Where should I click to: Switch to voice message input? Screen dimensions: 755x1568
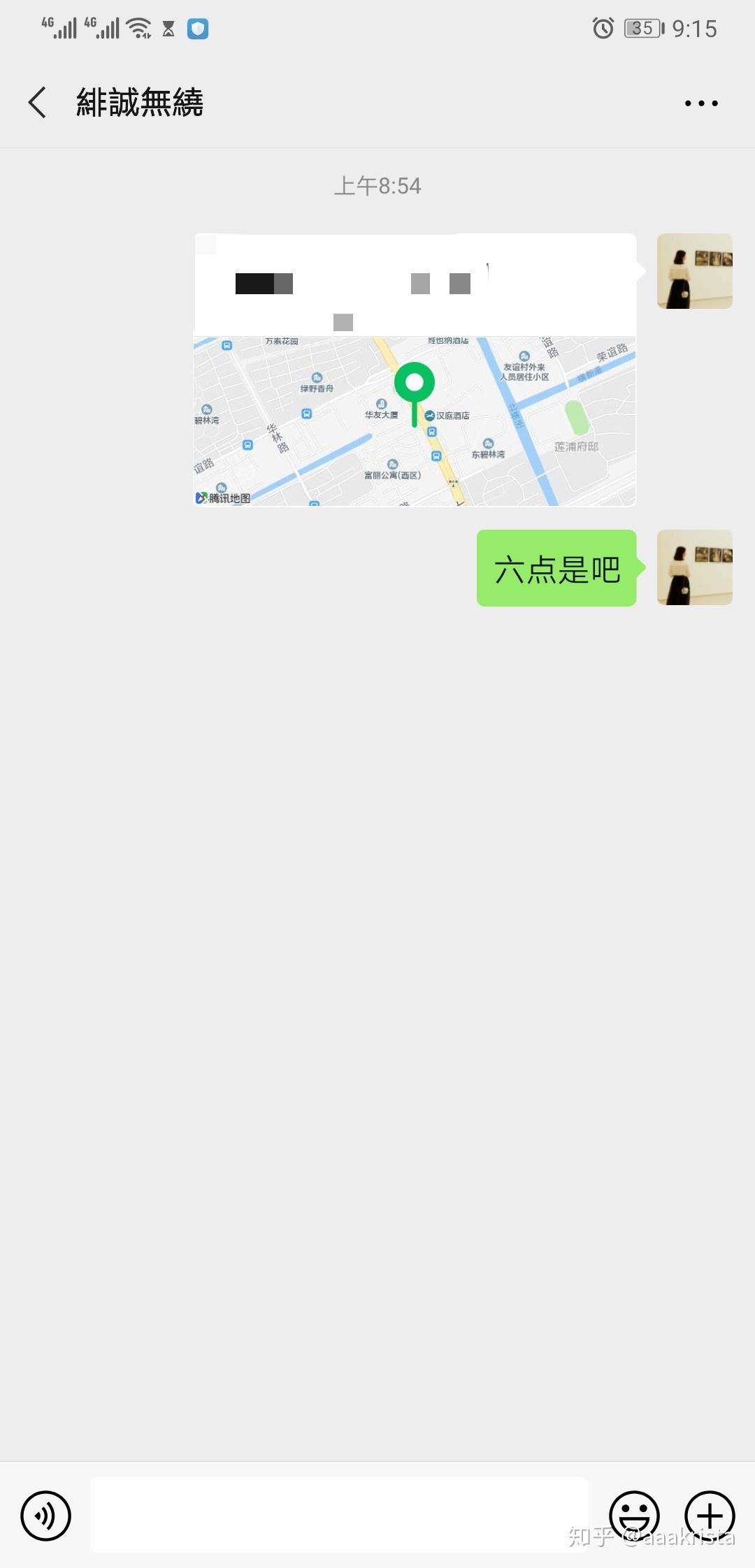click(45, 1516)
